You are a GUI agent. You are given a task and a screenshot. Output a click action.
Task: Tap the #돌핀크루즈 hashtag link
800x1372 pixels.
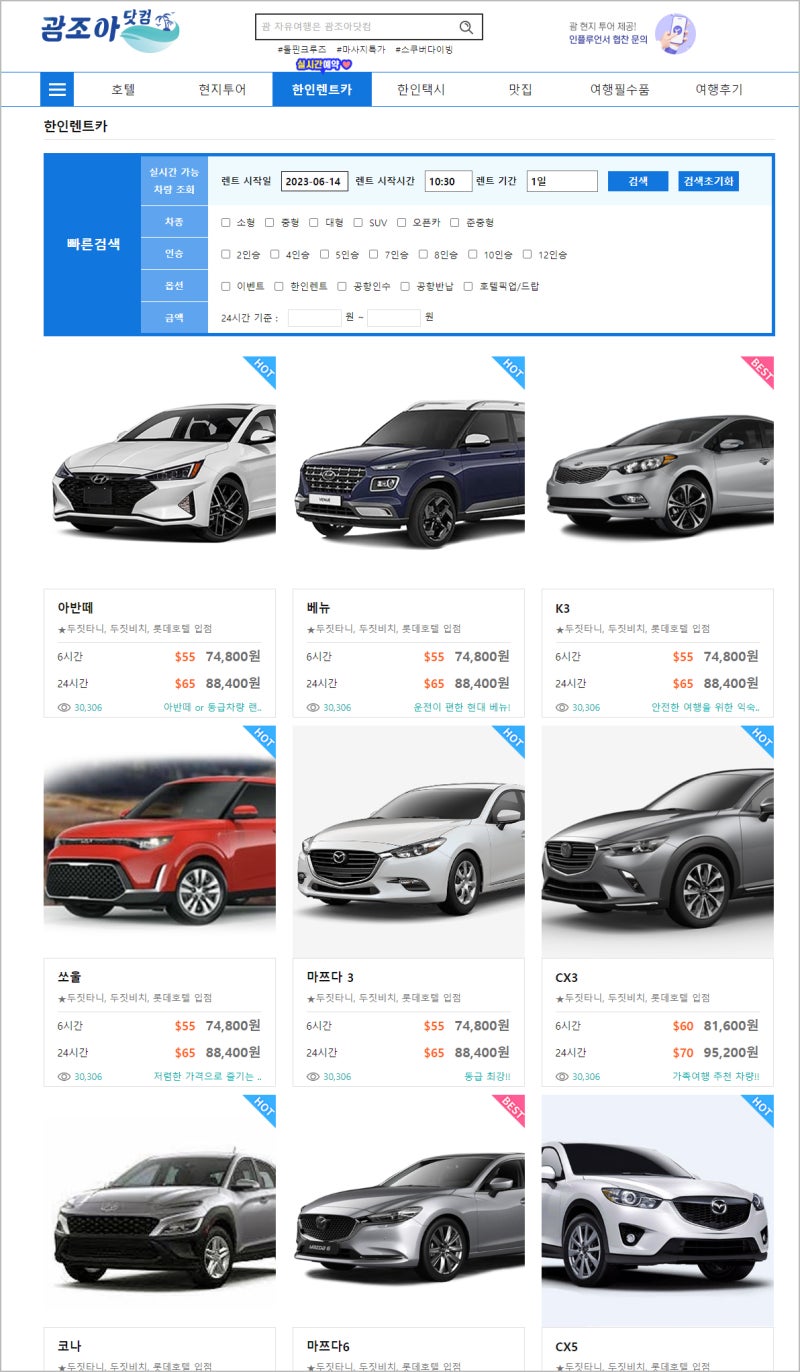click(302, 49)
